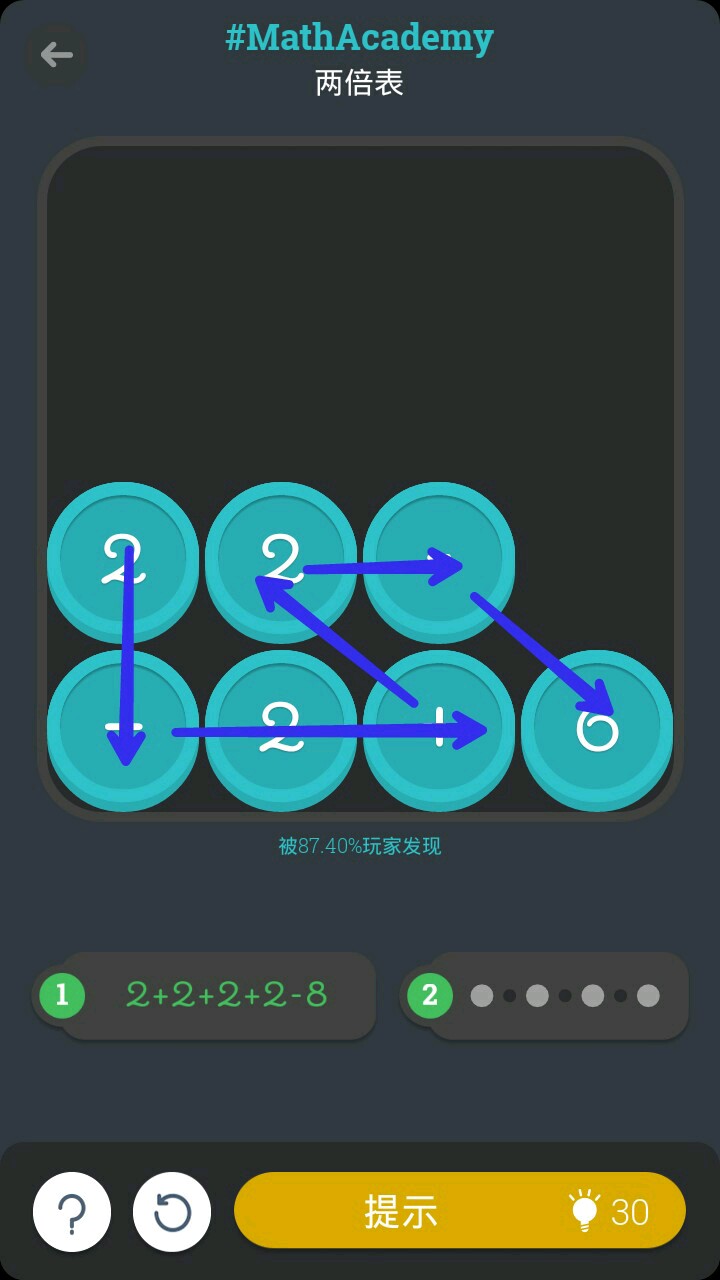
Task: Tap the unsolved answer slot 2
Action: [546, 996]
